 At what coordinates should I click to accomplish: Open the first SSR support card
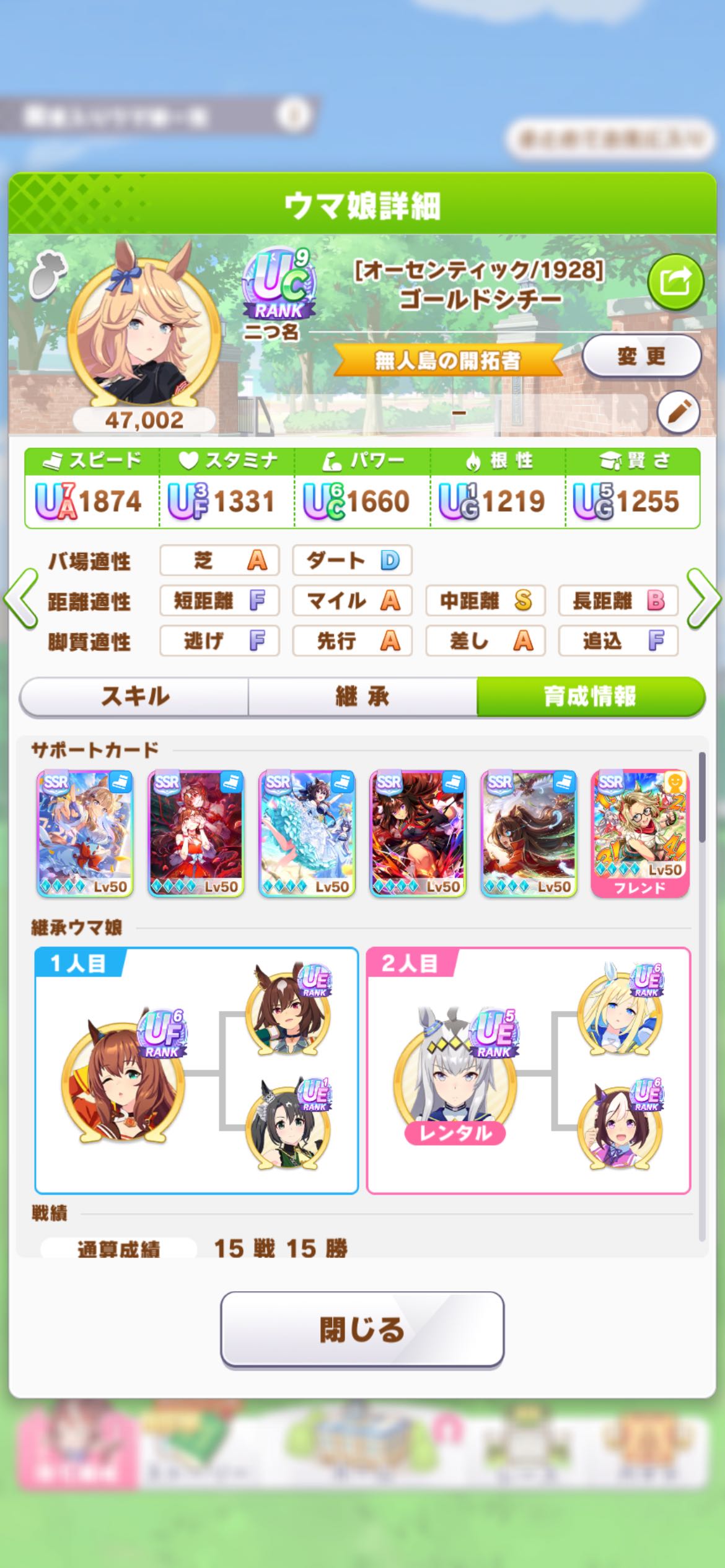[85, 834]
